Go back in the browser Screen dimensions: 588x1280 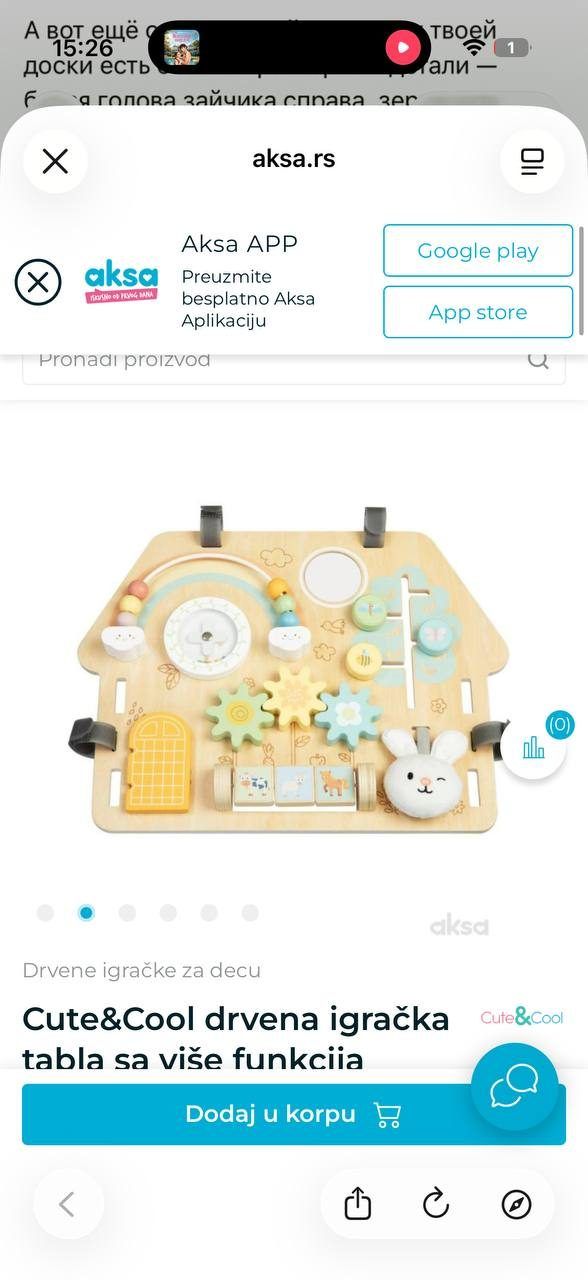[67, 1204]
